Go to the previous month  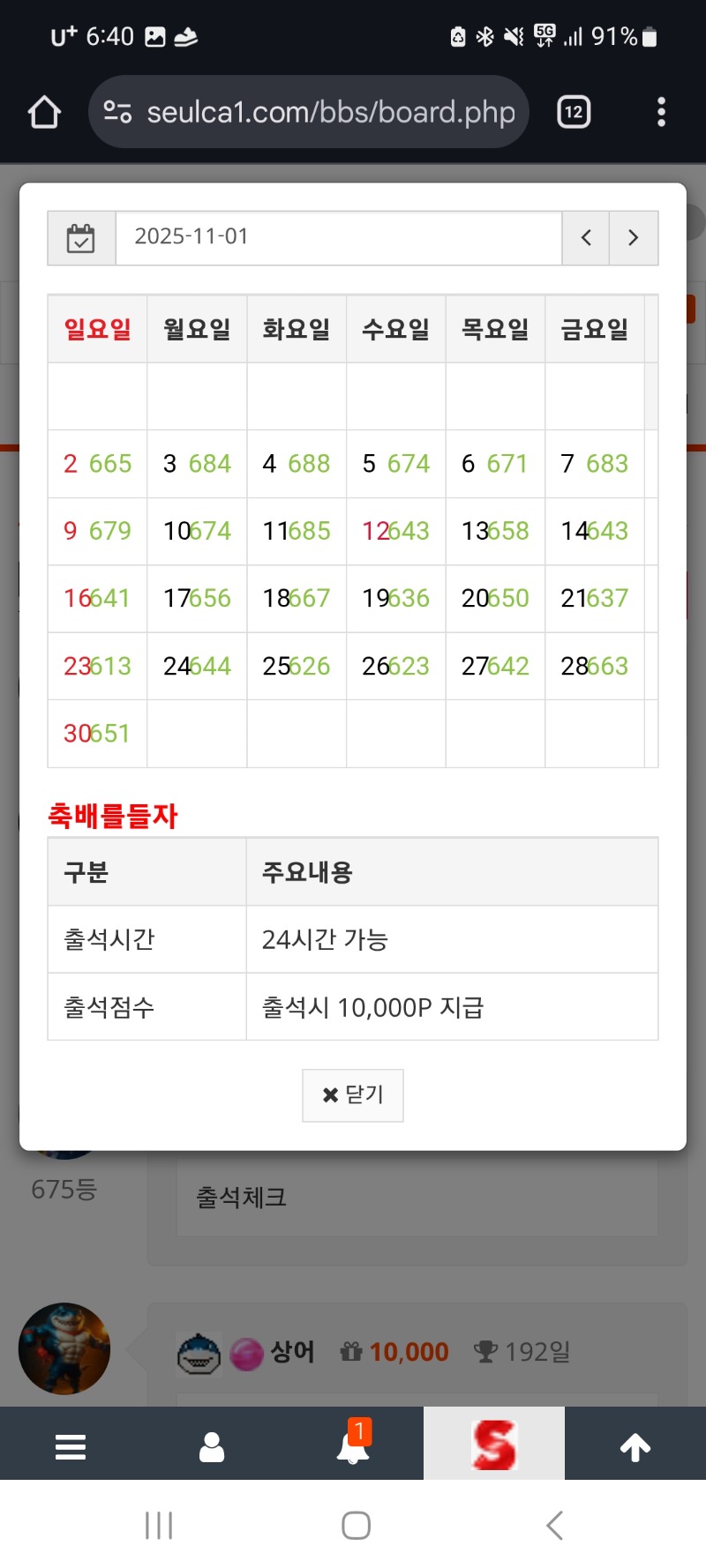(586, 238)
